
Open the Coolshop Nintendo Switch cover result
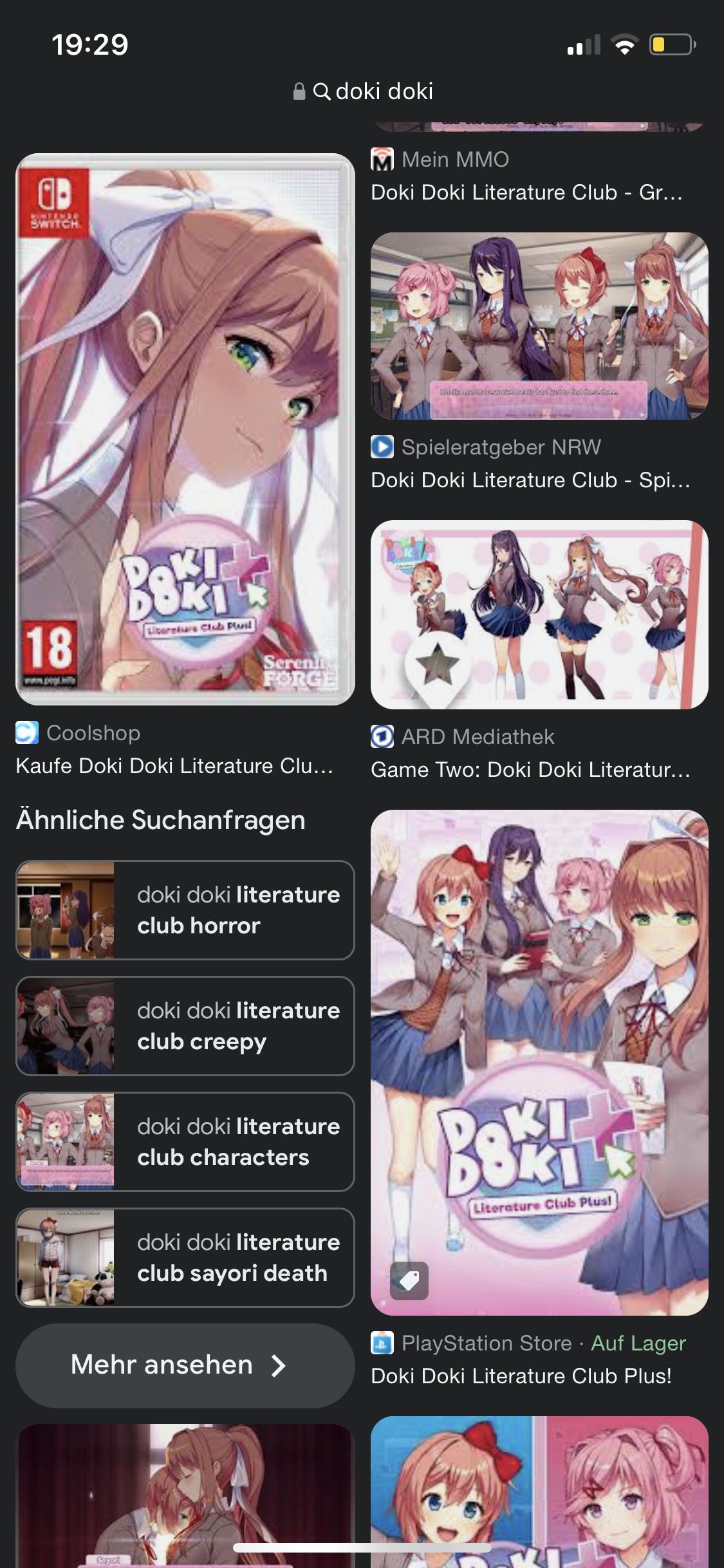point(185,429)
